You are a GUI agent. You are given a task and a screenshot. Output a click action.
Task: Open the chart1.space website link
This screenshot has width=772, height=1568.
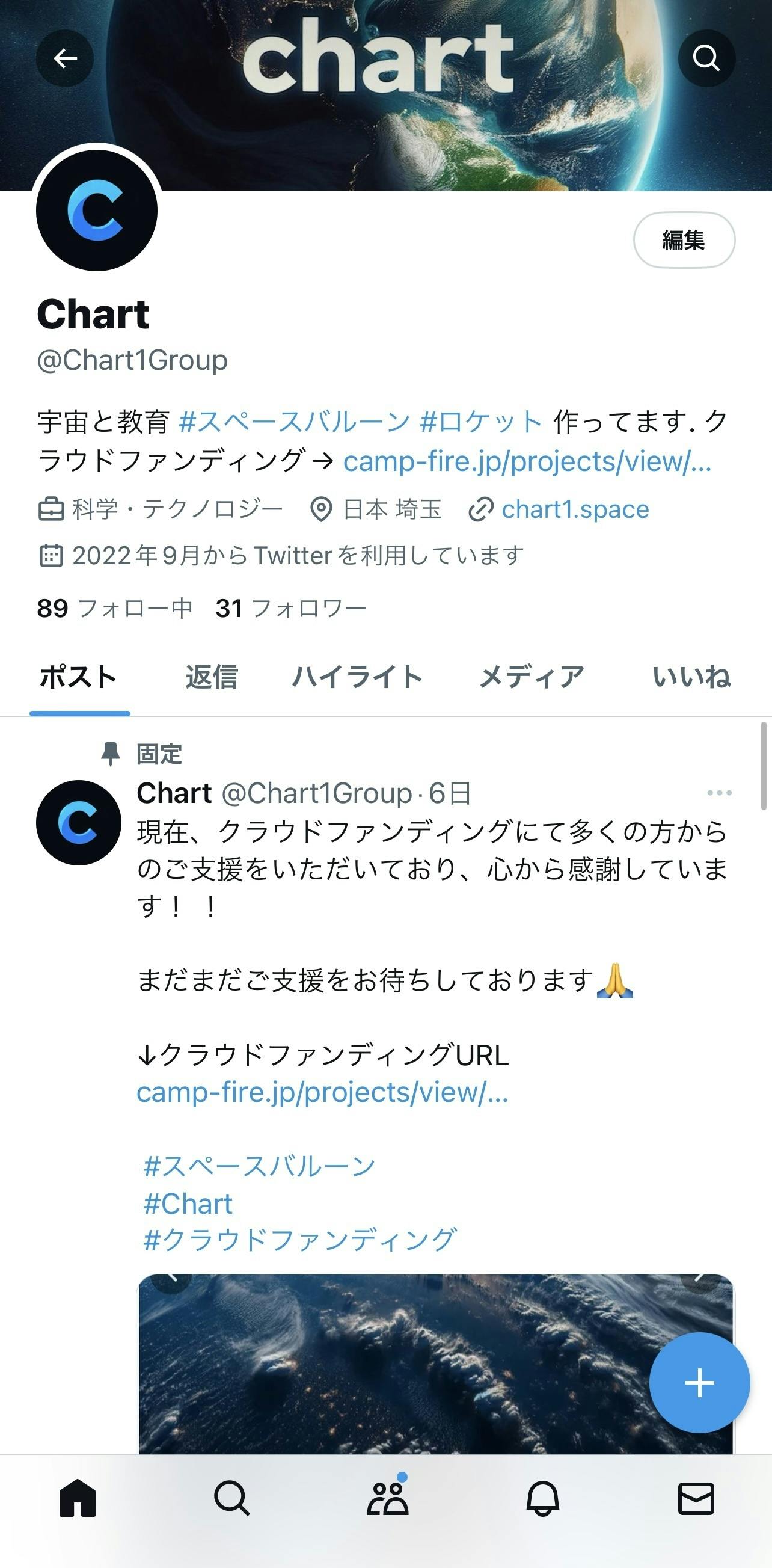(x=575, y=509)
